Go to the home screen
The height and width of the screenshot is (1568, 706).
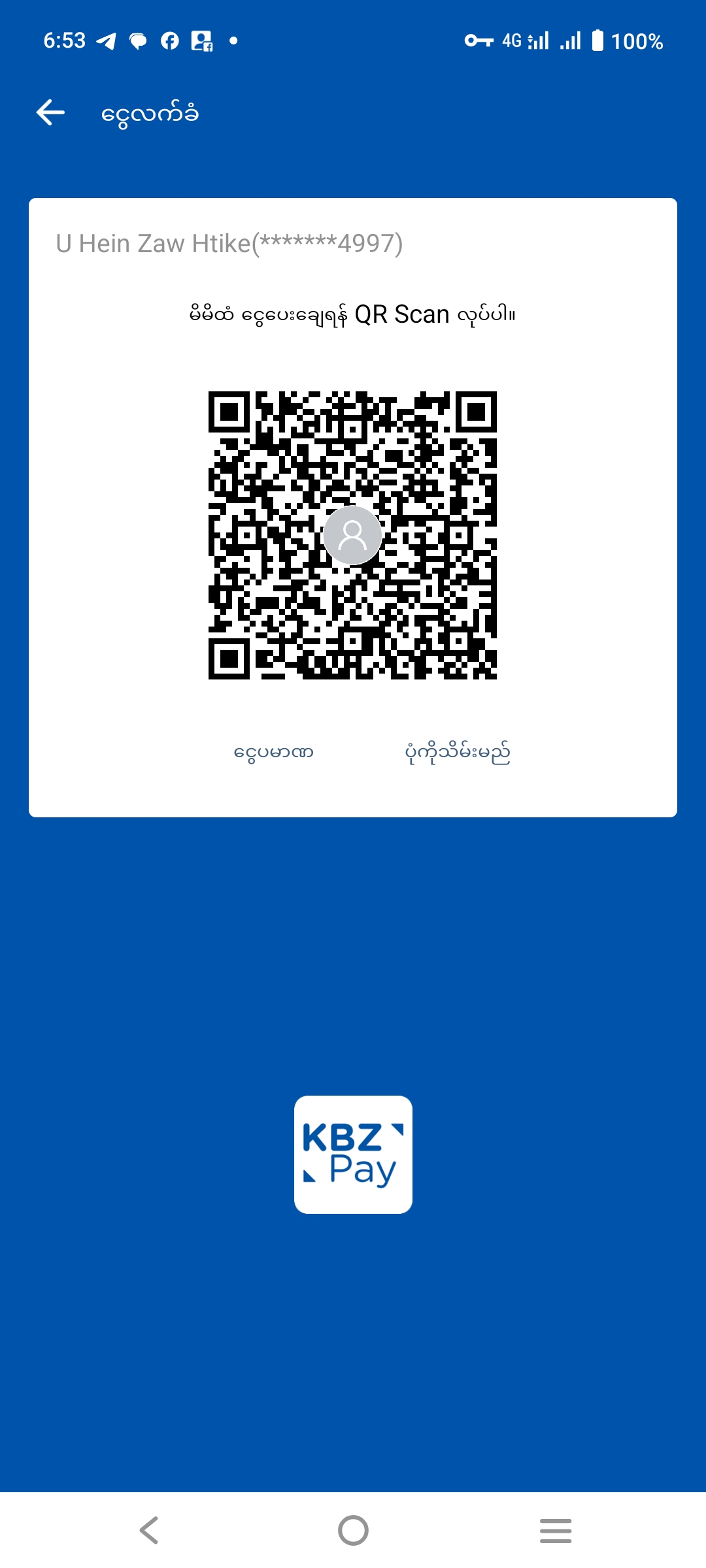(x=353, y=1530)
